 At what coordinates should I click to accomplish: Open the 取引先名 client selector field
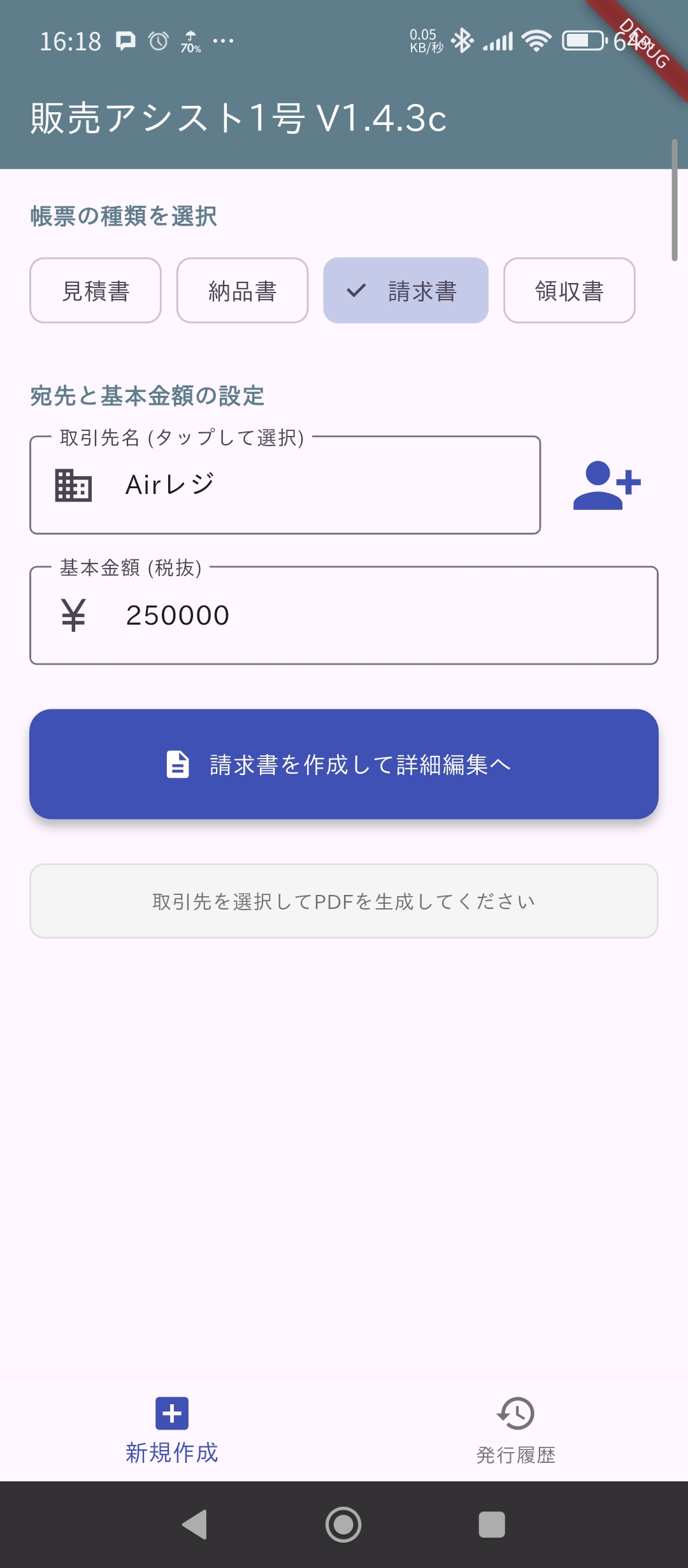click(285, 485)
